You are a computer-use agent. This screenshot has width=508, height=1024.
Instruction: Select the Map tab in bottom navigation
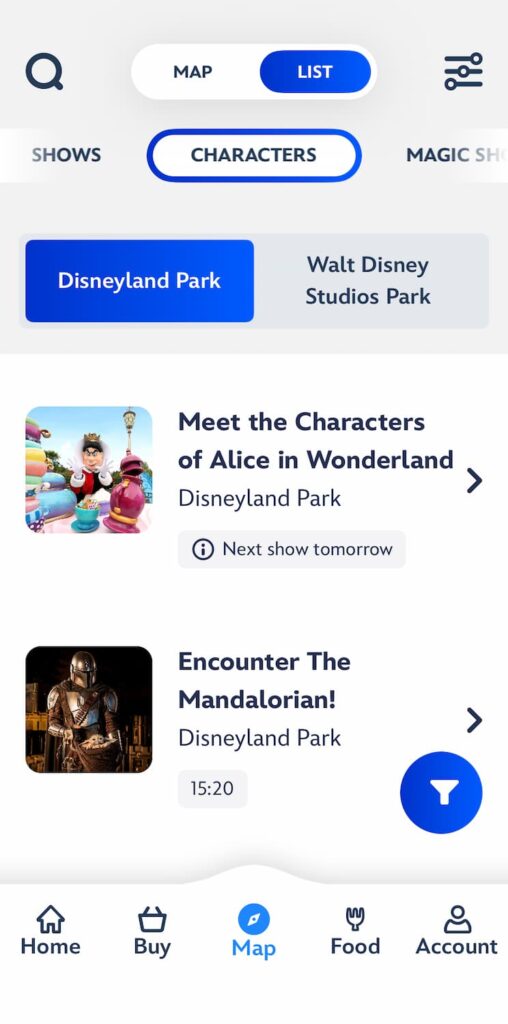[254, 932]
